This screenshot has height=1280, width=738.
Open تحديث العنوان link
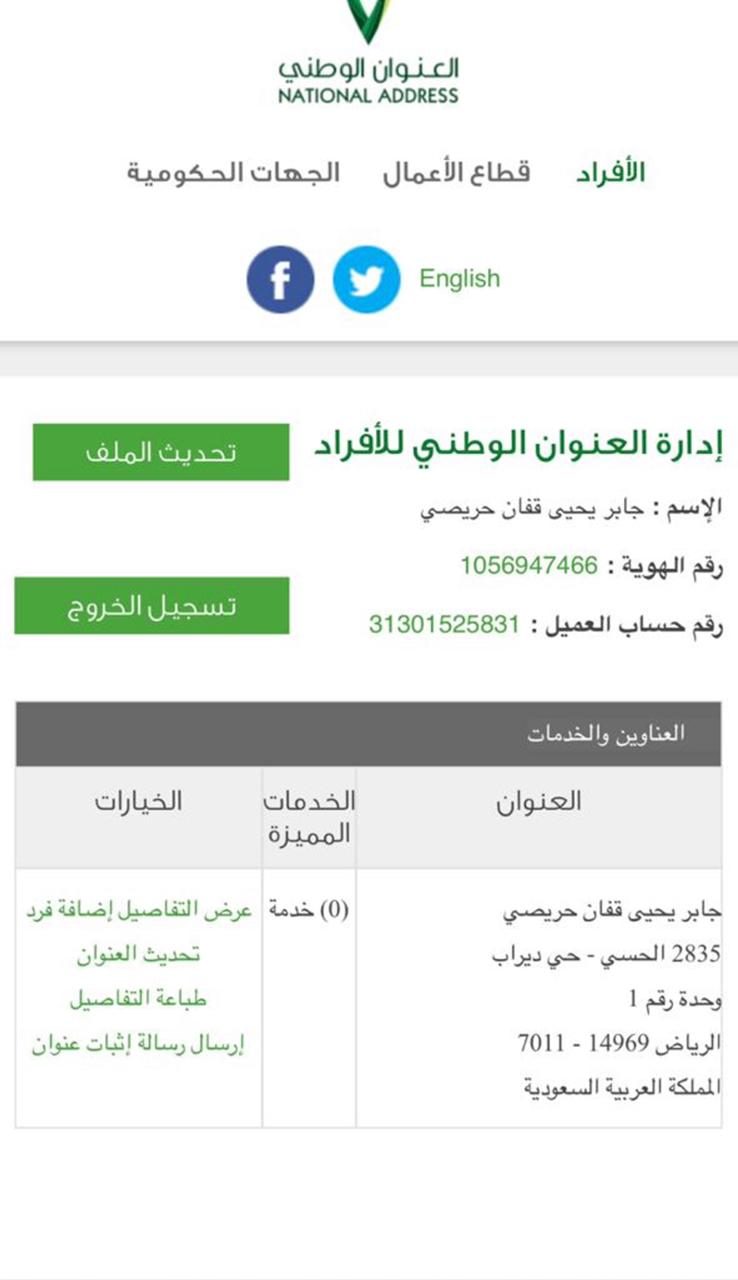point(138,955)
